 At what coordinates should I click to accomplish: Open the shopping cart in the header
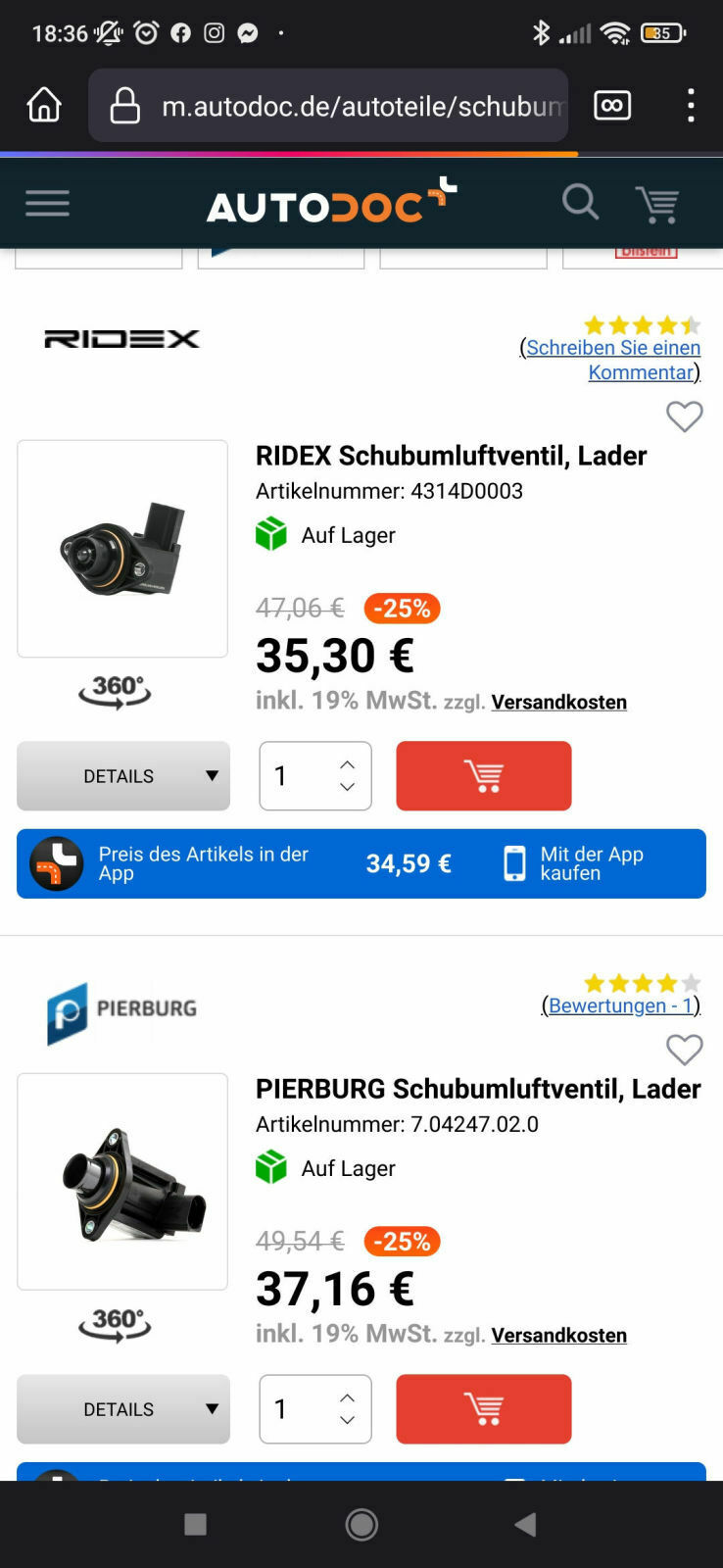pyautogui.click(x=656, y=203)
